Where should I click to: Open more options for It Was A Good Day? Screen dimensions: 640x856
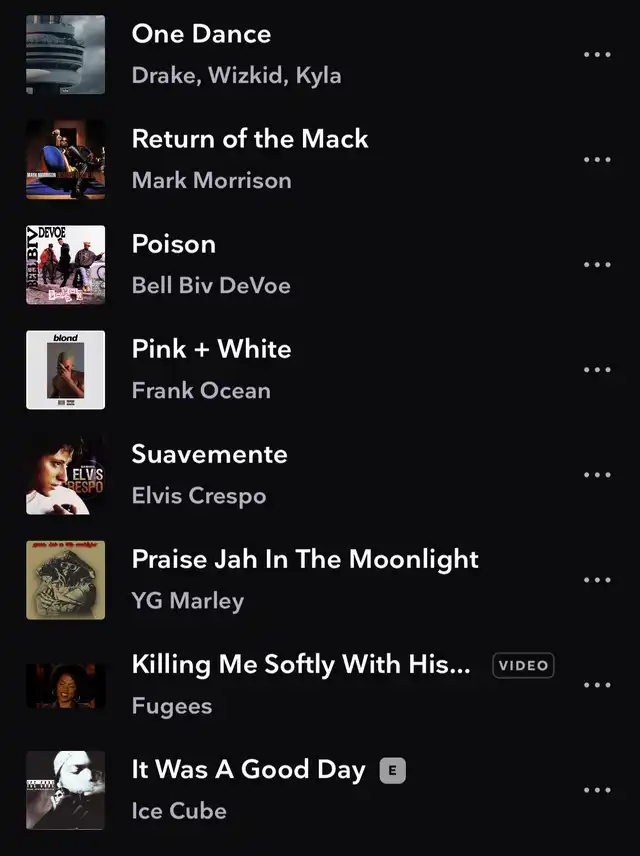(x=597, y=790)
